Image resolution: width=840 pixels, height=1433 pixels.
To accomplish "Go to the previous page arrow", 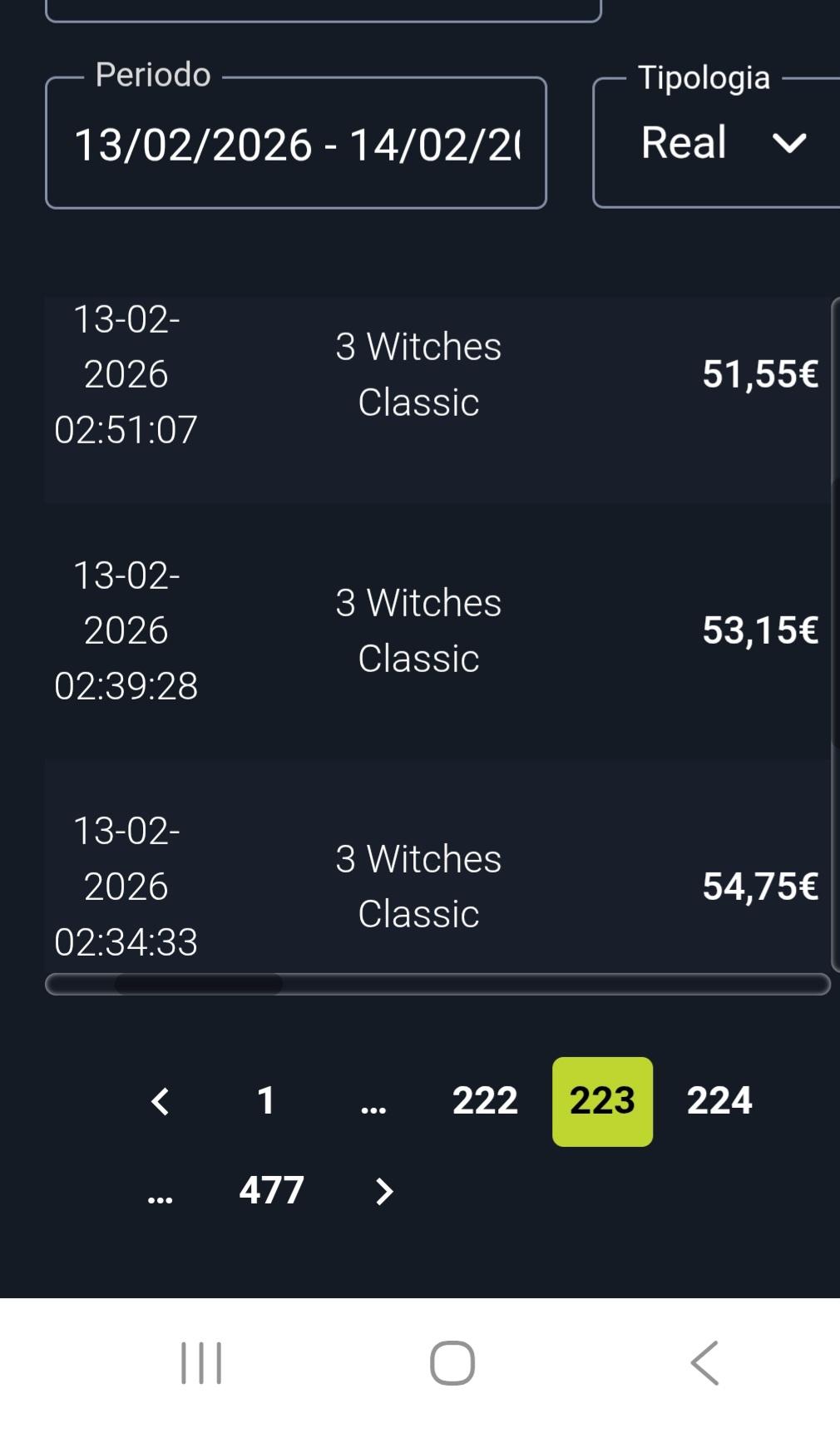I will click(x=160, y=1102).
